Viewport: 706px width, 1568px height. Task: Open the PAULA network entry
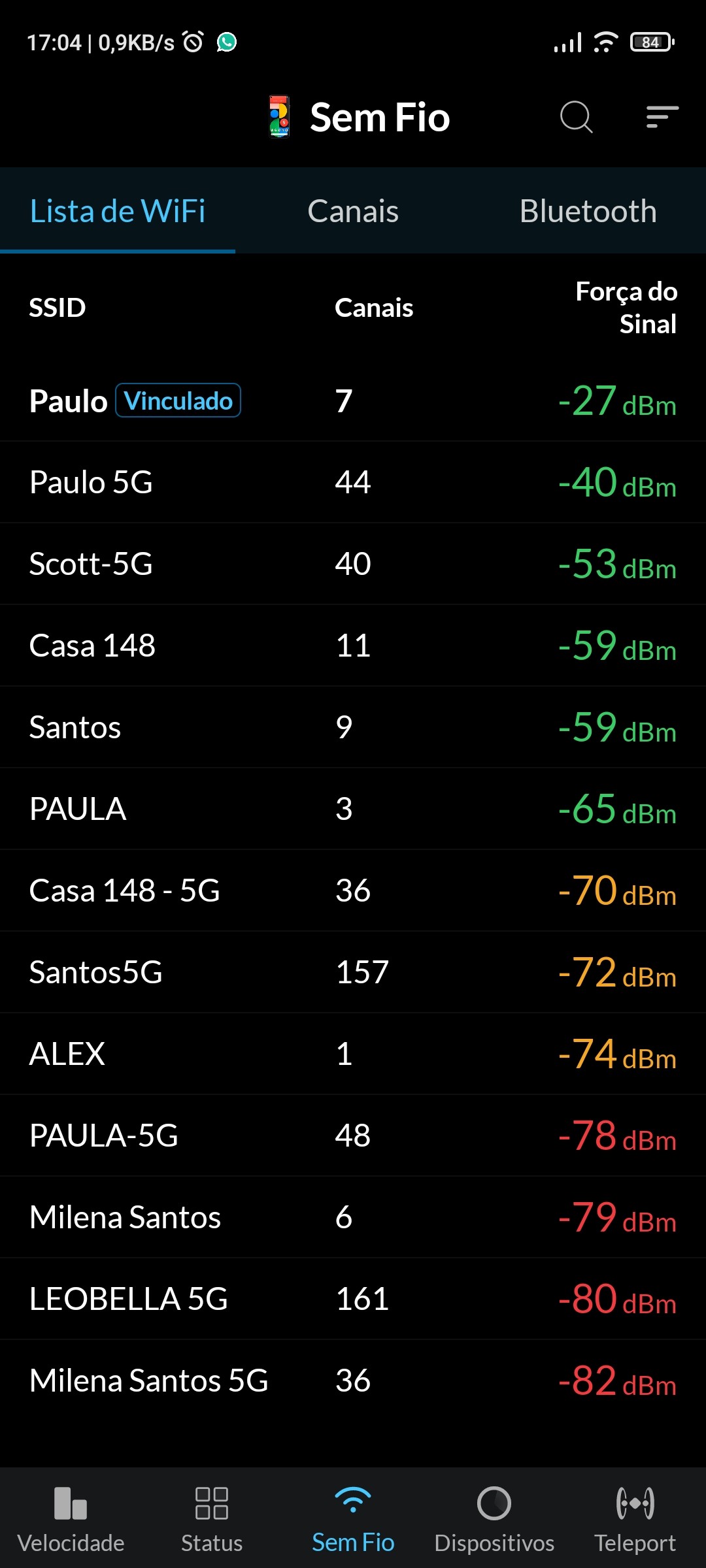[x=353, y=809]
